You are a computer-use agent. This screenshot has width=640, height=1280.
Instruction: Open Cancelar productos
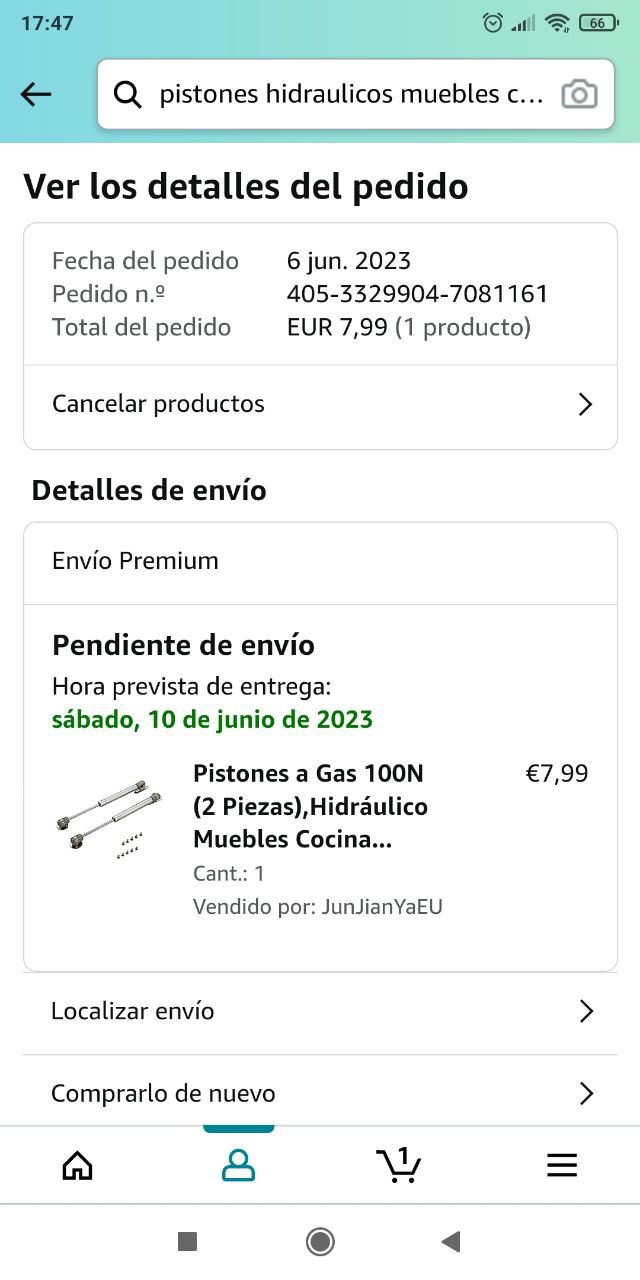click(320, 404)
